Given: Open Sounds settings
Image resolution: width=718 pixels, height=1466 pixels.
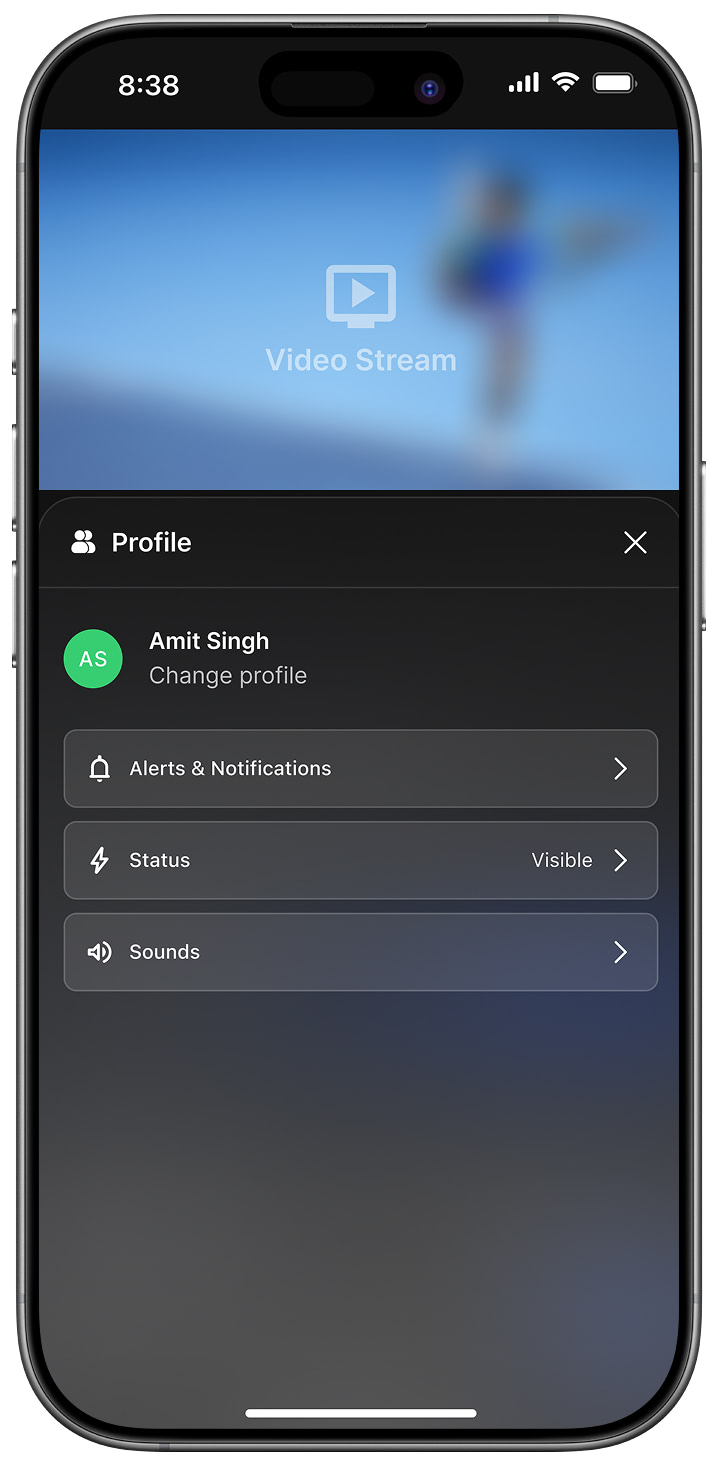Looking at the screenshot, I should click(x=360, y=952).
